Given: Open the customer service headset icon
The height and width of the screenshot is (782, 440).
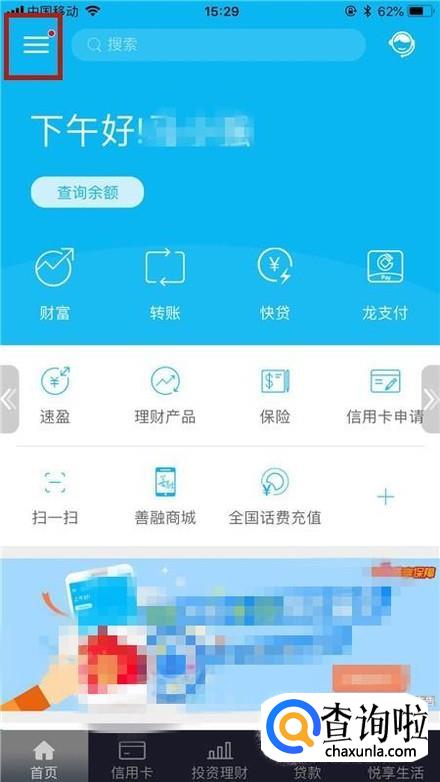Looking at the screenshot, I should (402, 45).
